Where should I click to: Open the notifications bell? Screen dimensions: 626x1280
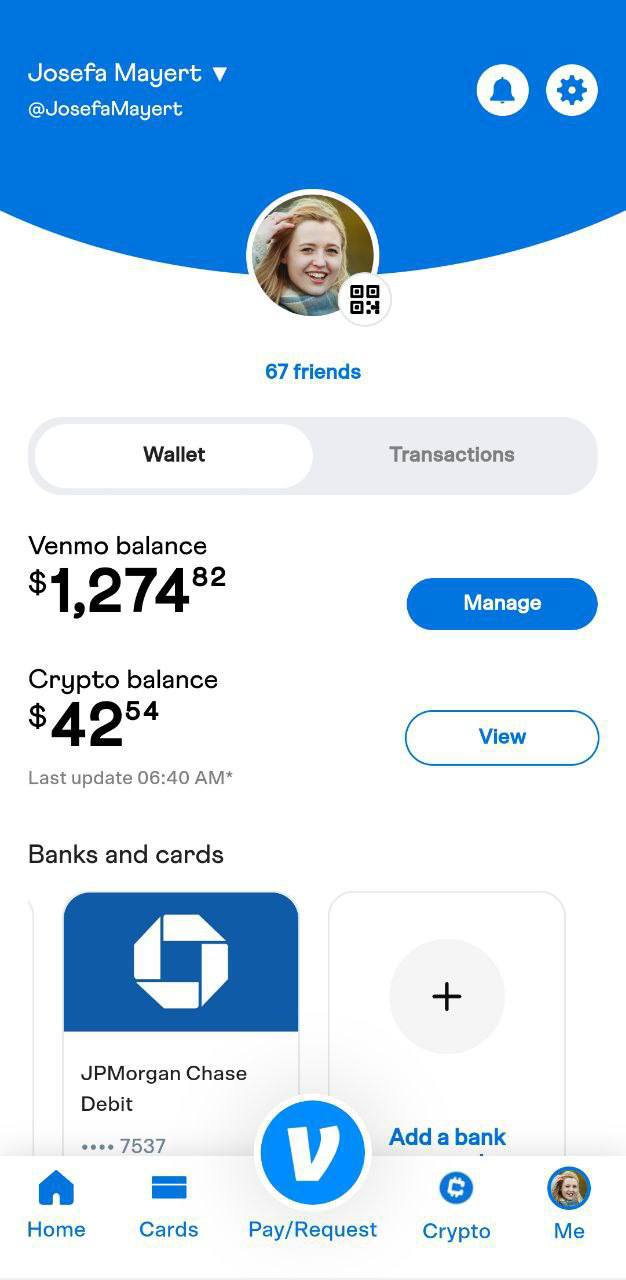tap(502, 90)
